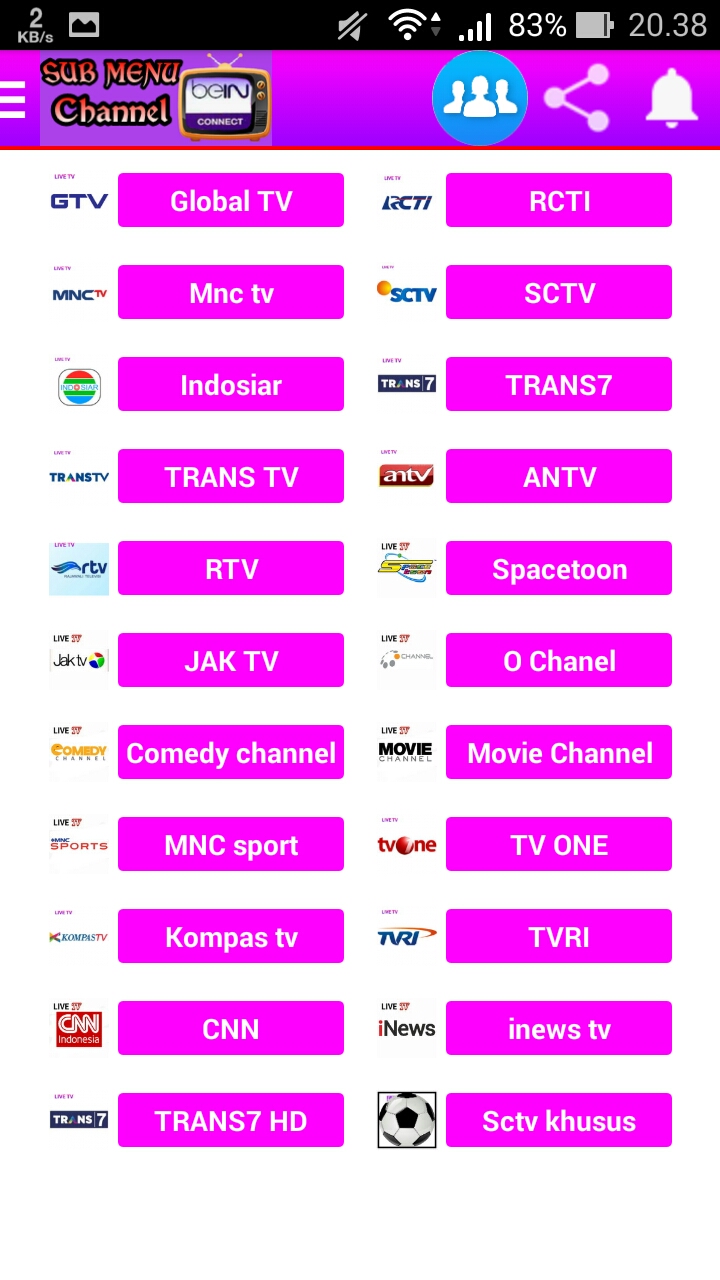Screen dimensions: 720x1280
Task: Select the Mnc tv button
Action: point(231,292)
